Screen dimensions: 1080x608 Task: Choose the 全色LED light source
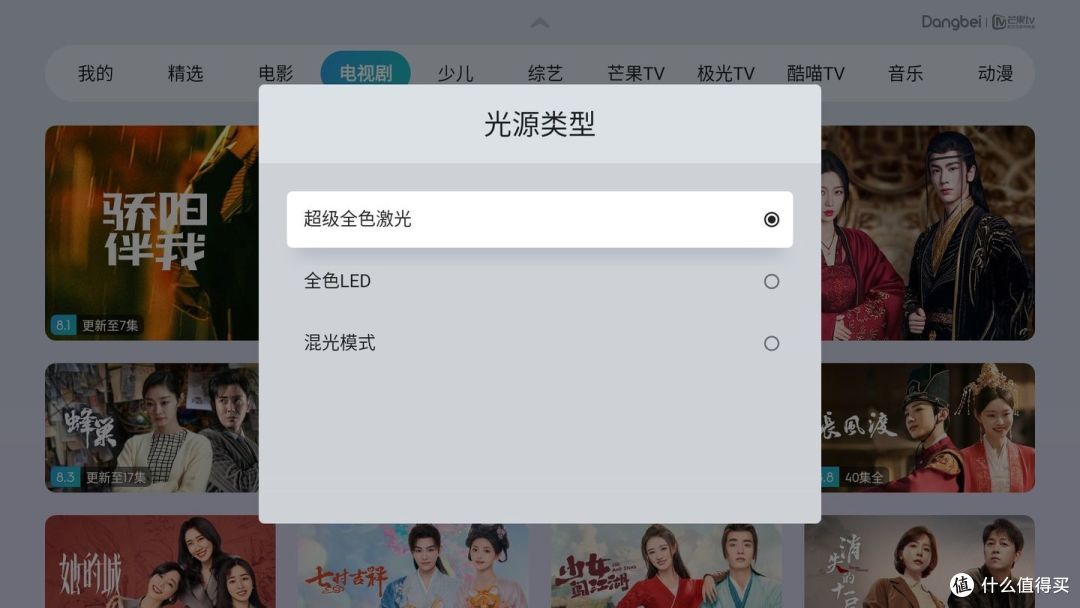(x=539, y=282)
